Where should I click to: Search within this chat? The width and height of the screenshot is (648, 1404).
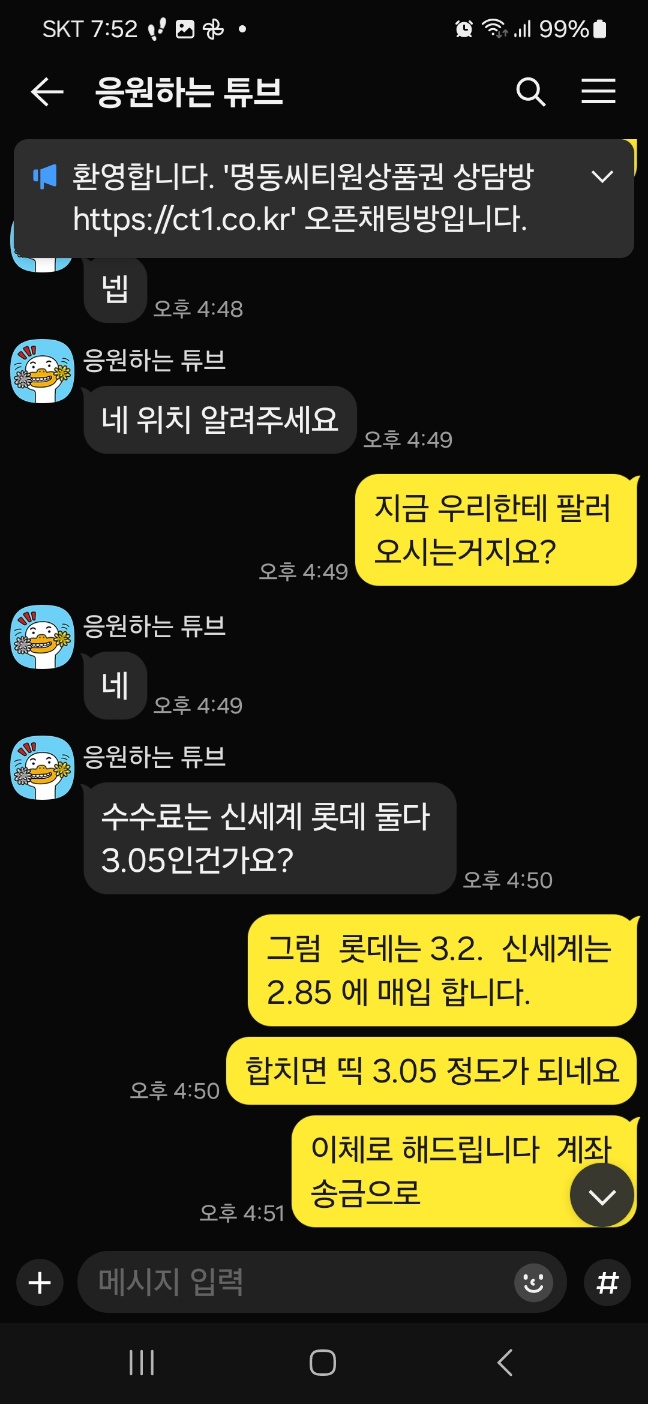pos(530,93)
